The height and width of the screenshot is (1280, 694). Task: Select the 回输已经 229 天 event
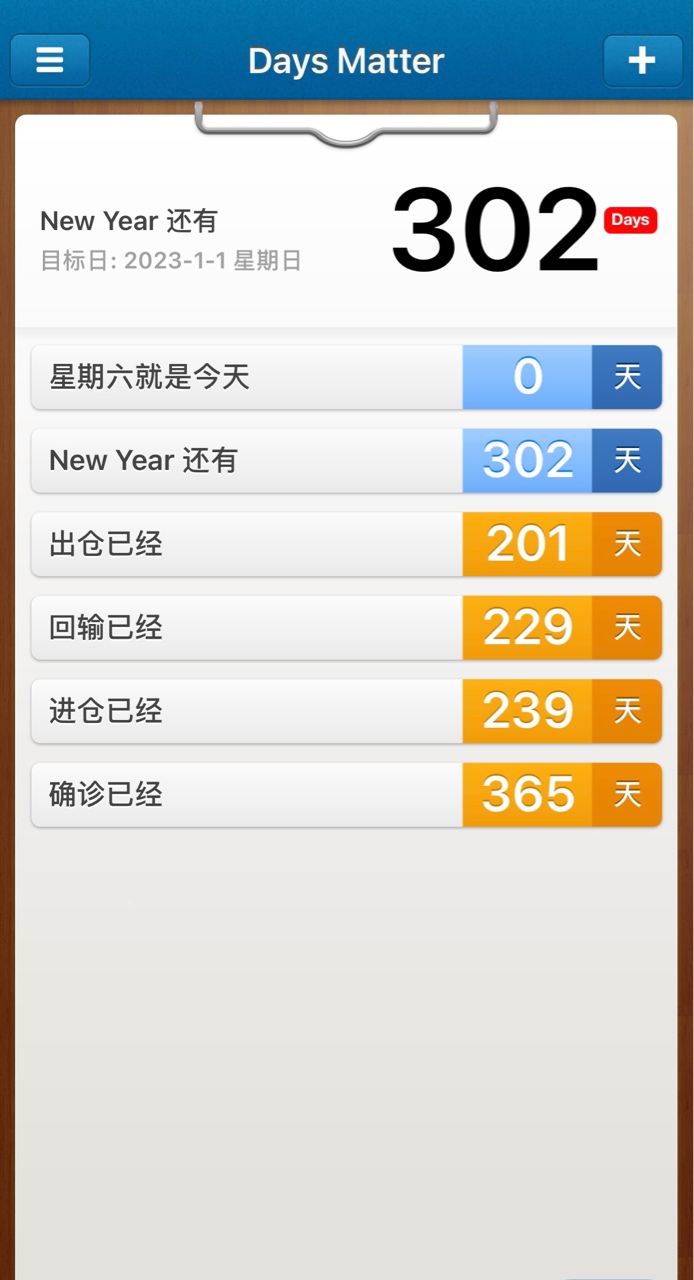(347, 628)
